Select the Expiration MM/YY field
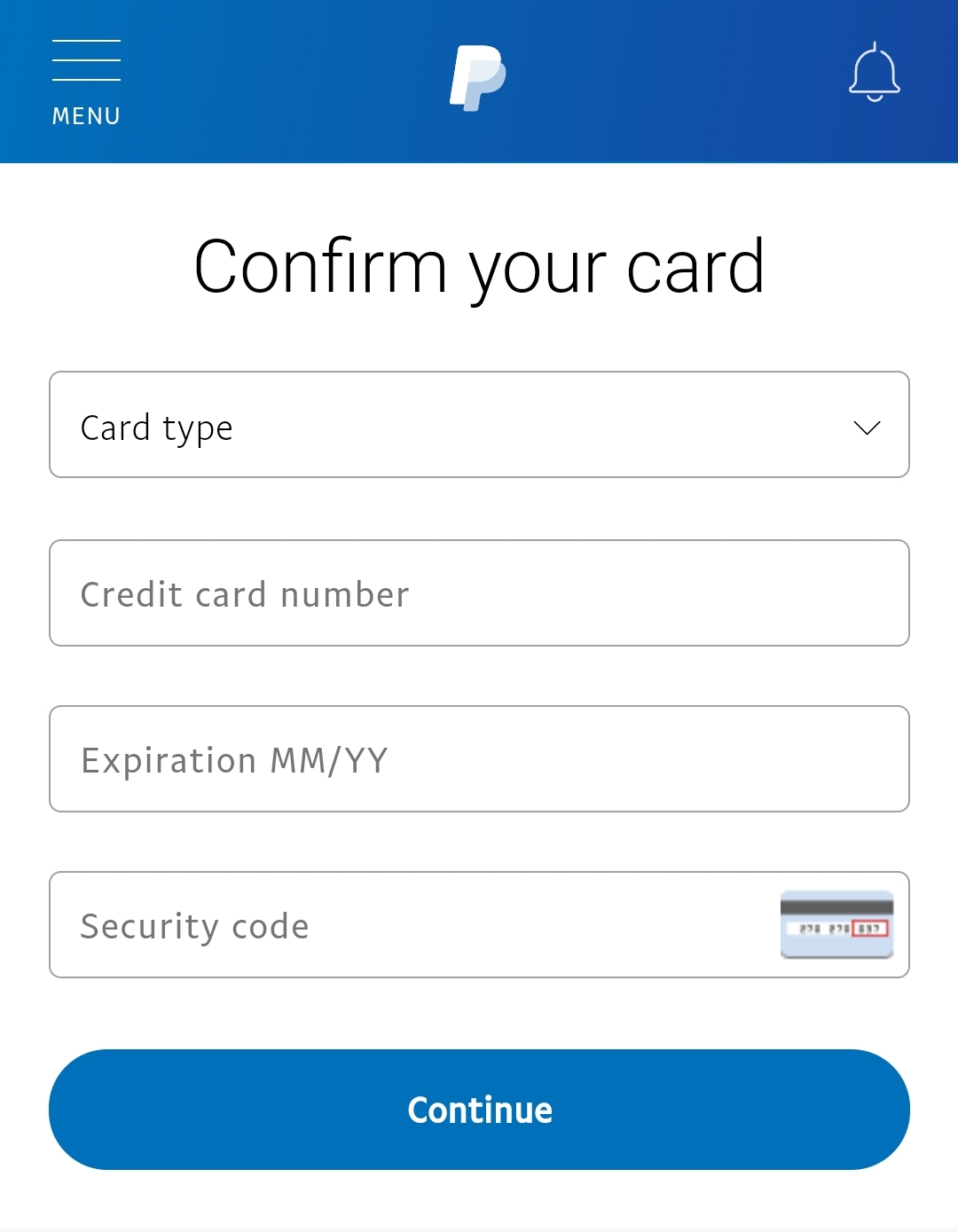This screenshot has width=958, height=1232. point(479,759)
